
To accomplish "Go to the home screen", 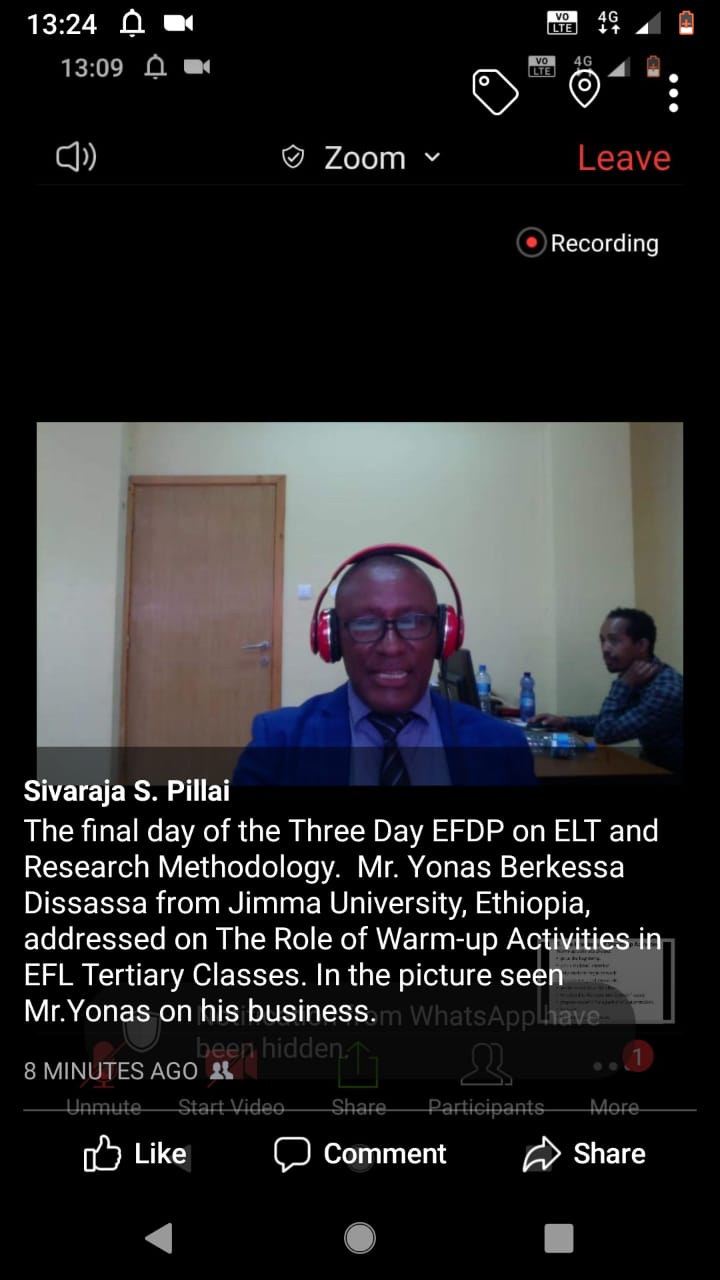I will pos(360,1238).
